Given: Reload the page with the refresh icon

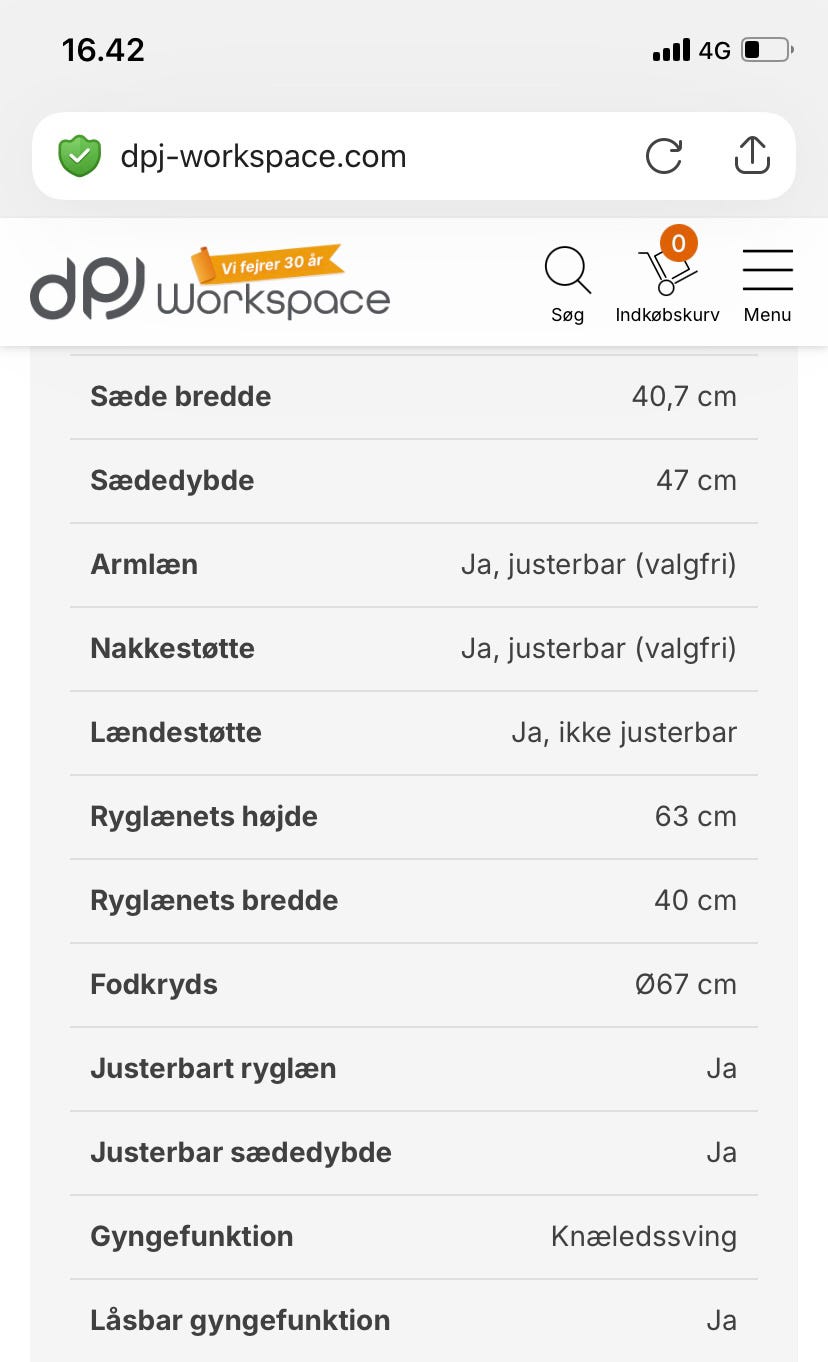Looking at the screenshot, I should pyautogui.click(x=664, y=156).
